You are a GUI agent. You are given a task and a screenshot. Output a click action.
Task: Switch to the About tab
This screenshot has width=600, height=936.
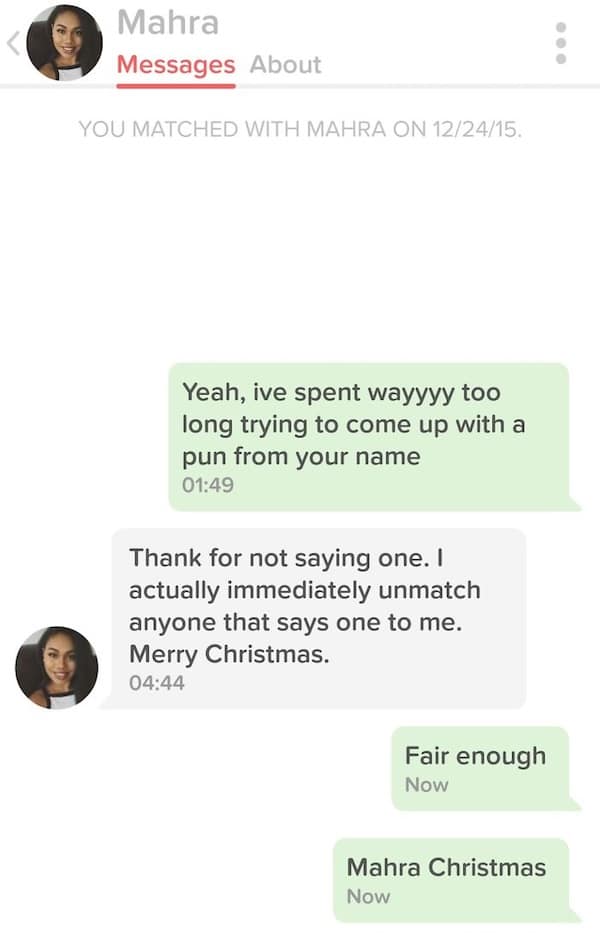(x=285, y=65)
